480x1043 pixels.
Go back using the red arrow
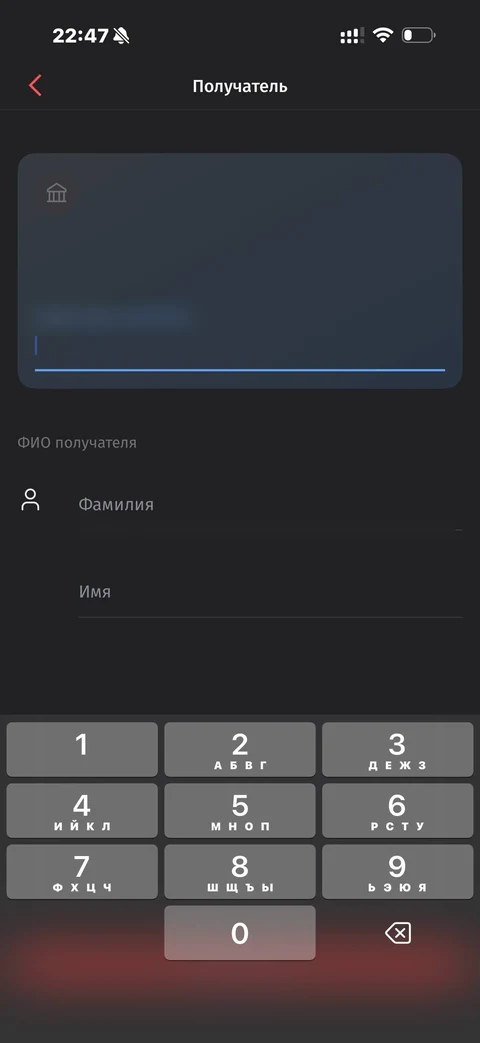[x=35, y=86]
